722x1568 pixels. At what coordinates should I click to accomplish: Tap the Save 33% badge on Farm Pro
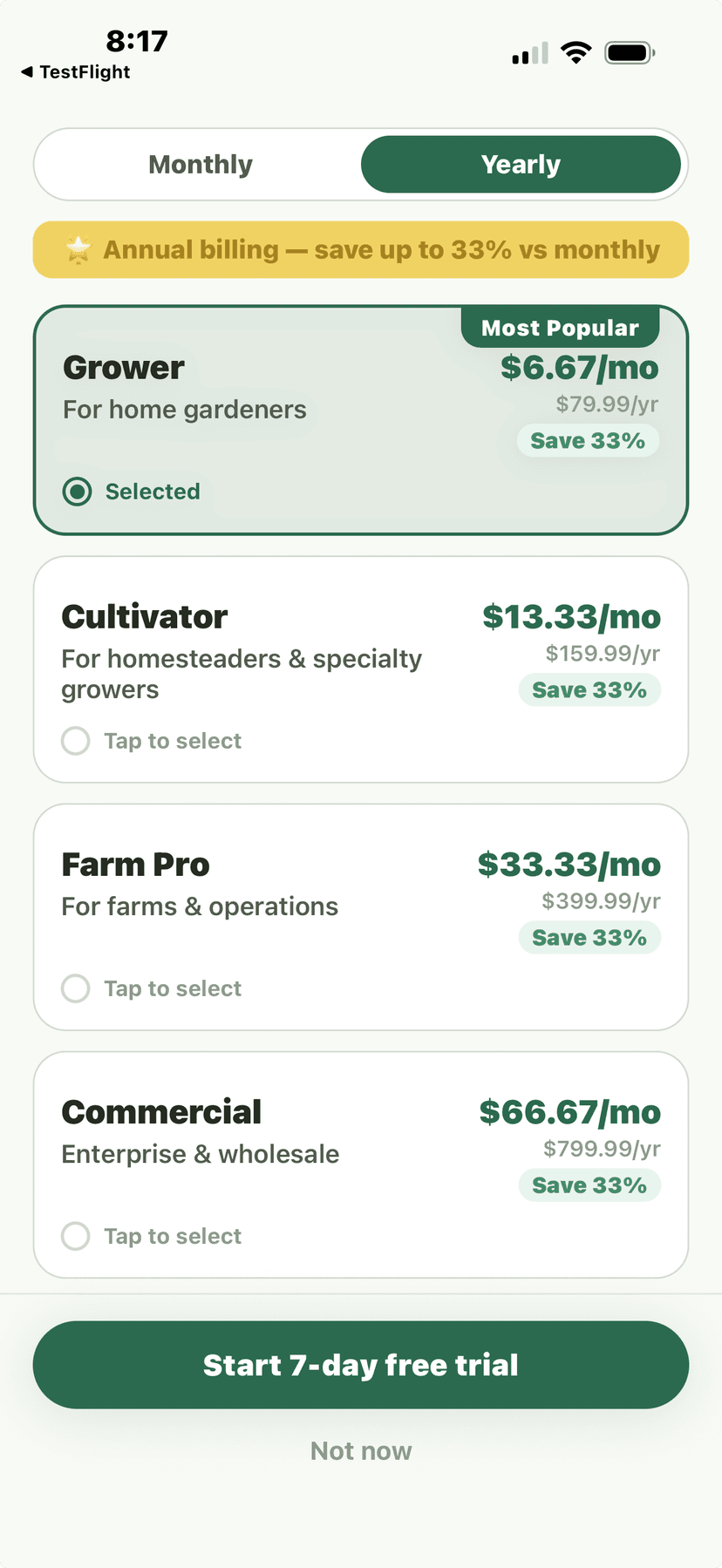(x=589, y=937)
